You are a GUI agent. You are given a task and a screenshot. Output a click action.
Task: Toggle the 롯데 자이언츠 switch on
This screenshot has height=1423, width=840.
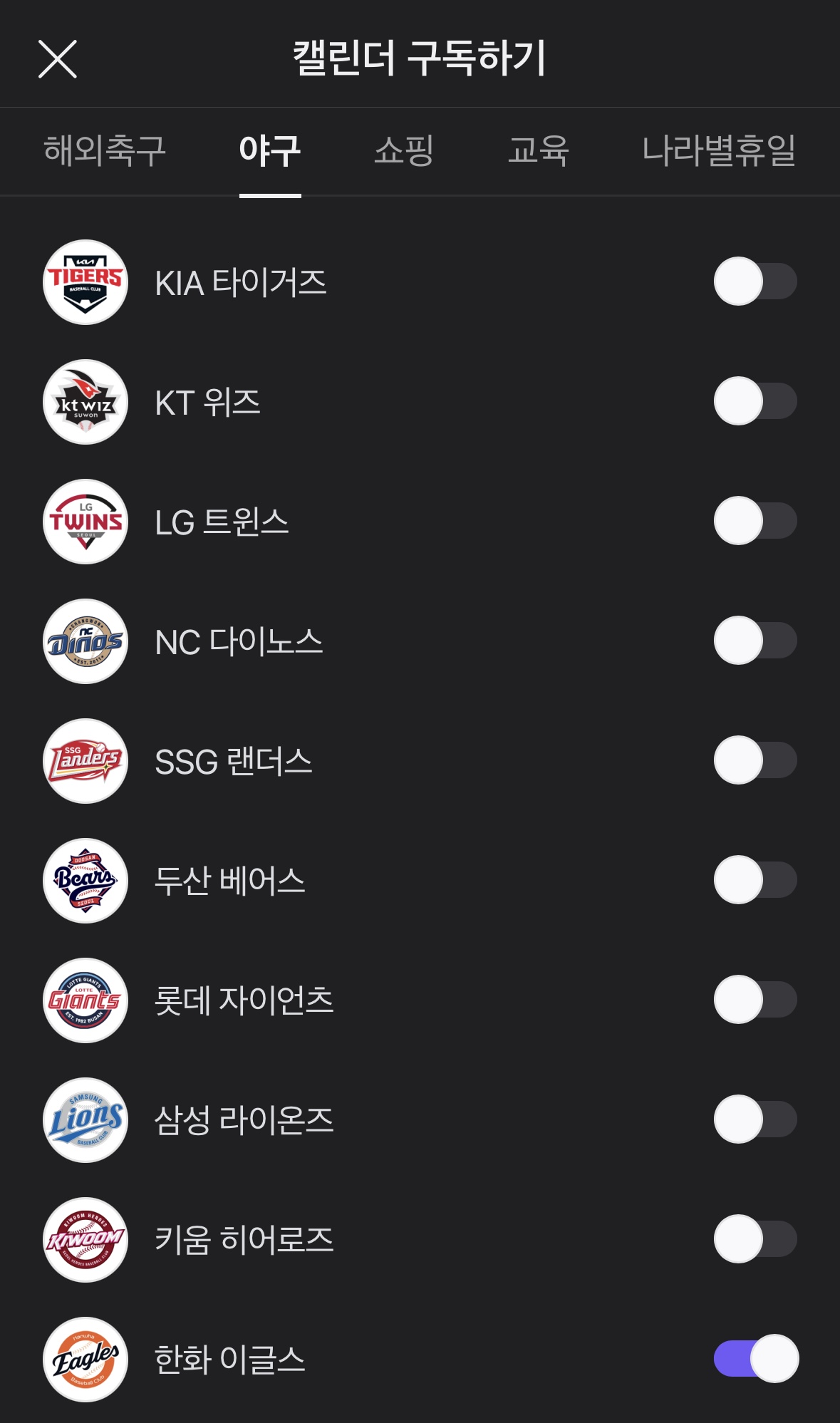click(756, 1000)
